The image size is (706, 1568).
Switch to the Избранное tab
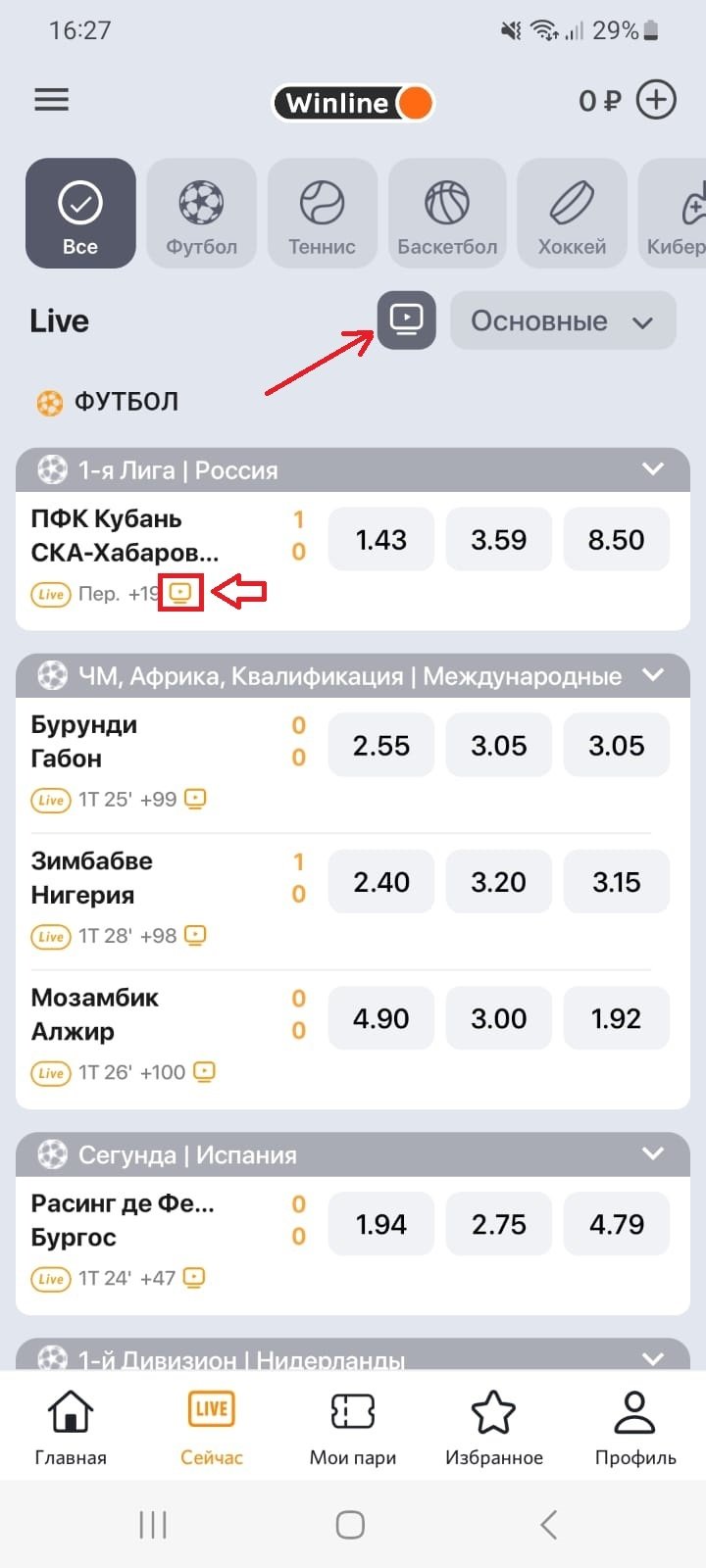(x=493, y=1428)
